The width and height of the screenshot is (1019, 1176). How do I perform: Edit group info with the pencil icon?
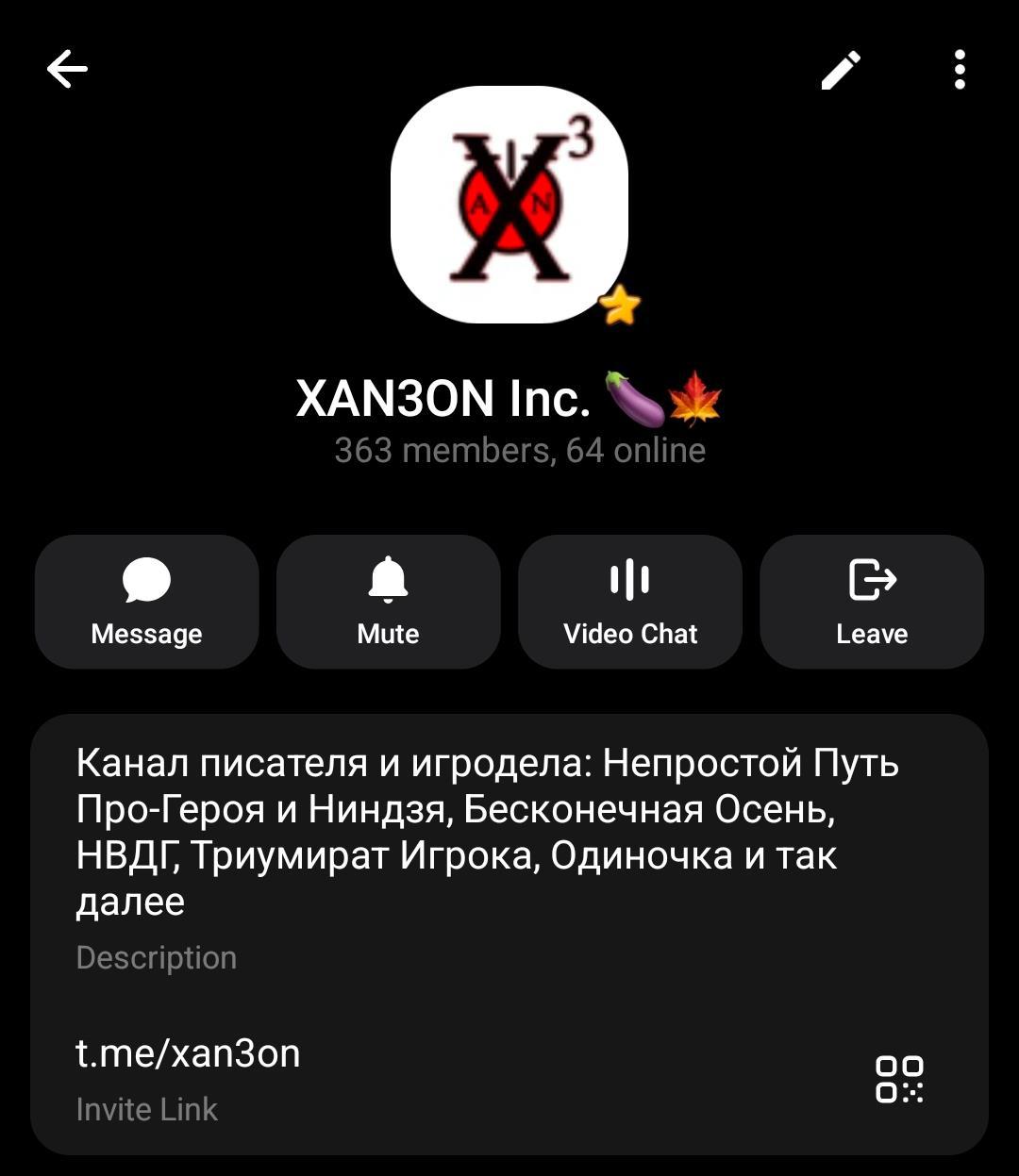pos(840,70)
